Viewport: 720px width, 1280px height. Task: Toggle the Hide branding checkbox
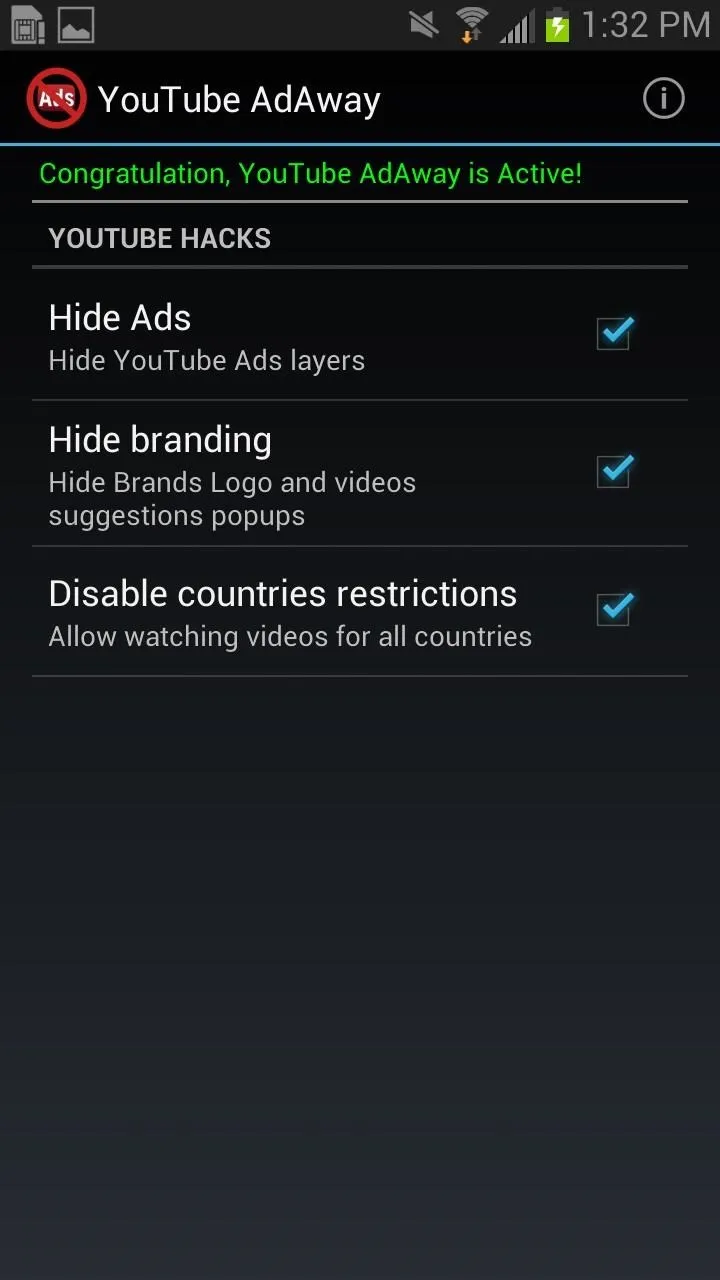(x=614, y=471)
